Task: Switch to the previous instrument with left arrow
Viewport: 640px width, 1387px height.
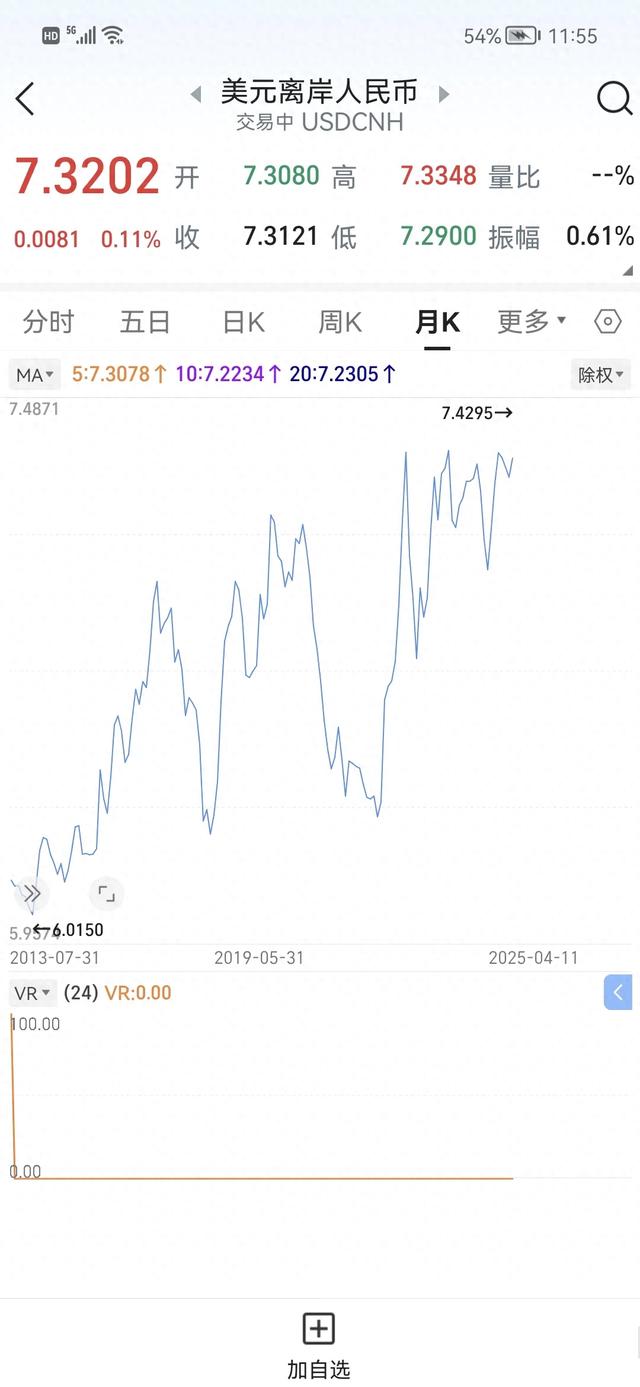Action: pos(197,94)
